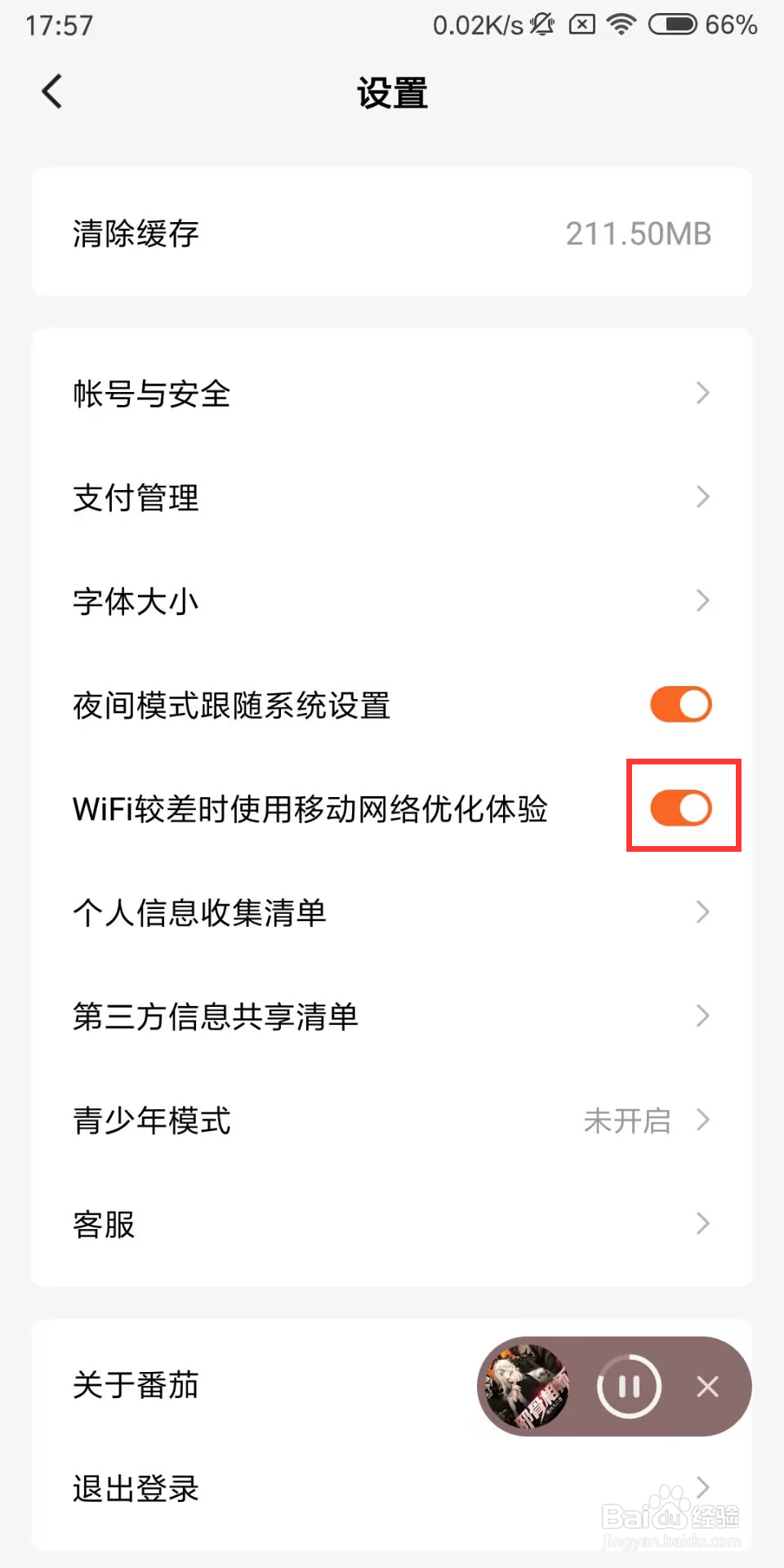The height and width of the screenshot is (1568, 784).
Task: Open 第三方信息共享清单
Action: pos(392,1016)
